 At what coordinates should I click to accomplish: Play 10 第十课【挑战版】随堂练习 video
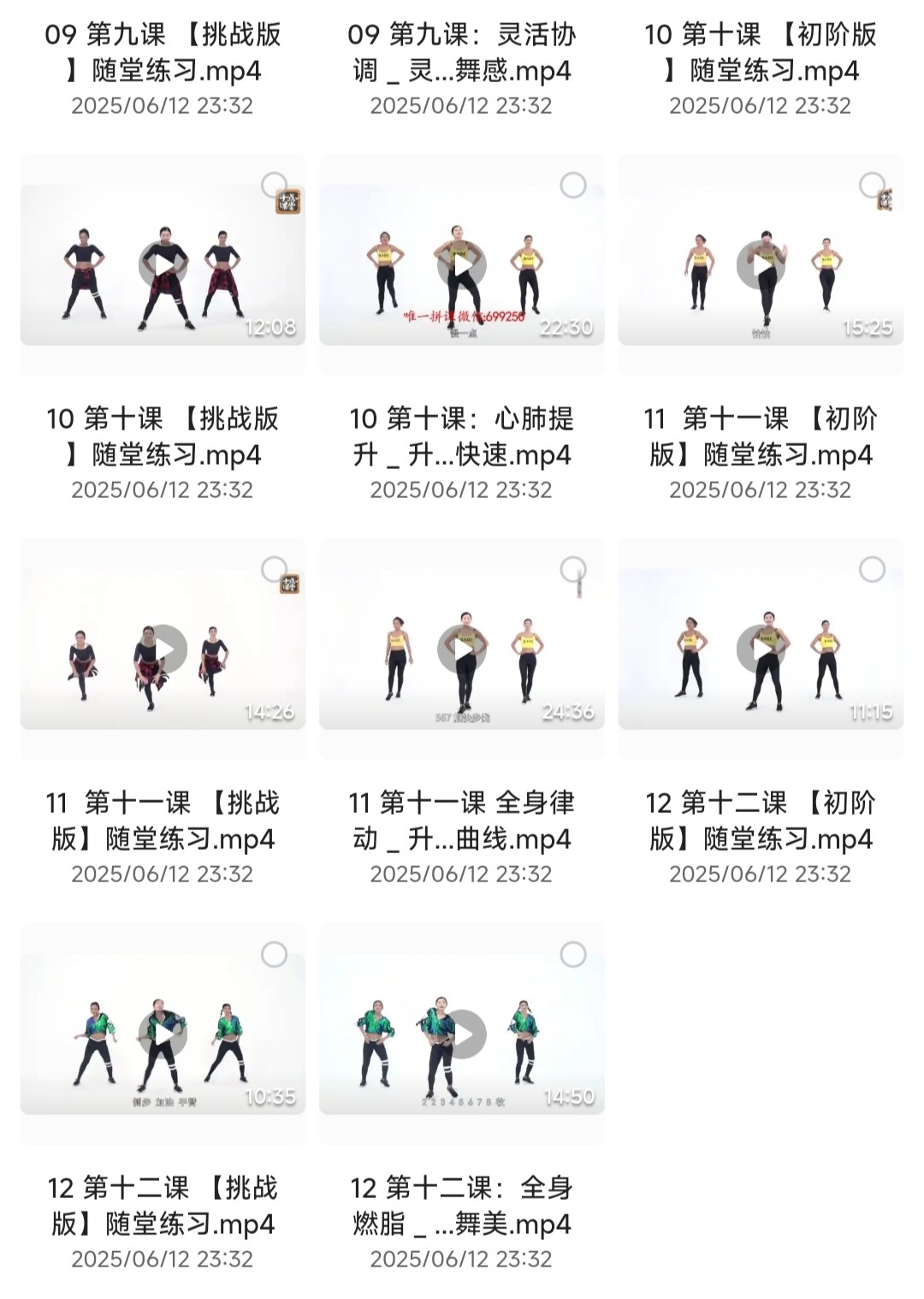coord(163,266)
